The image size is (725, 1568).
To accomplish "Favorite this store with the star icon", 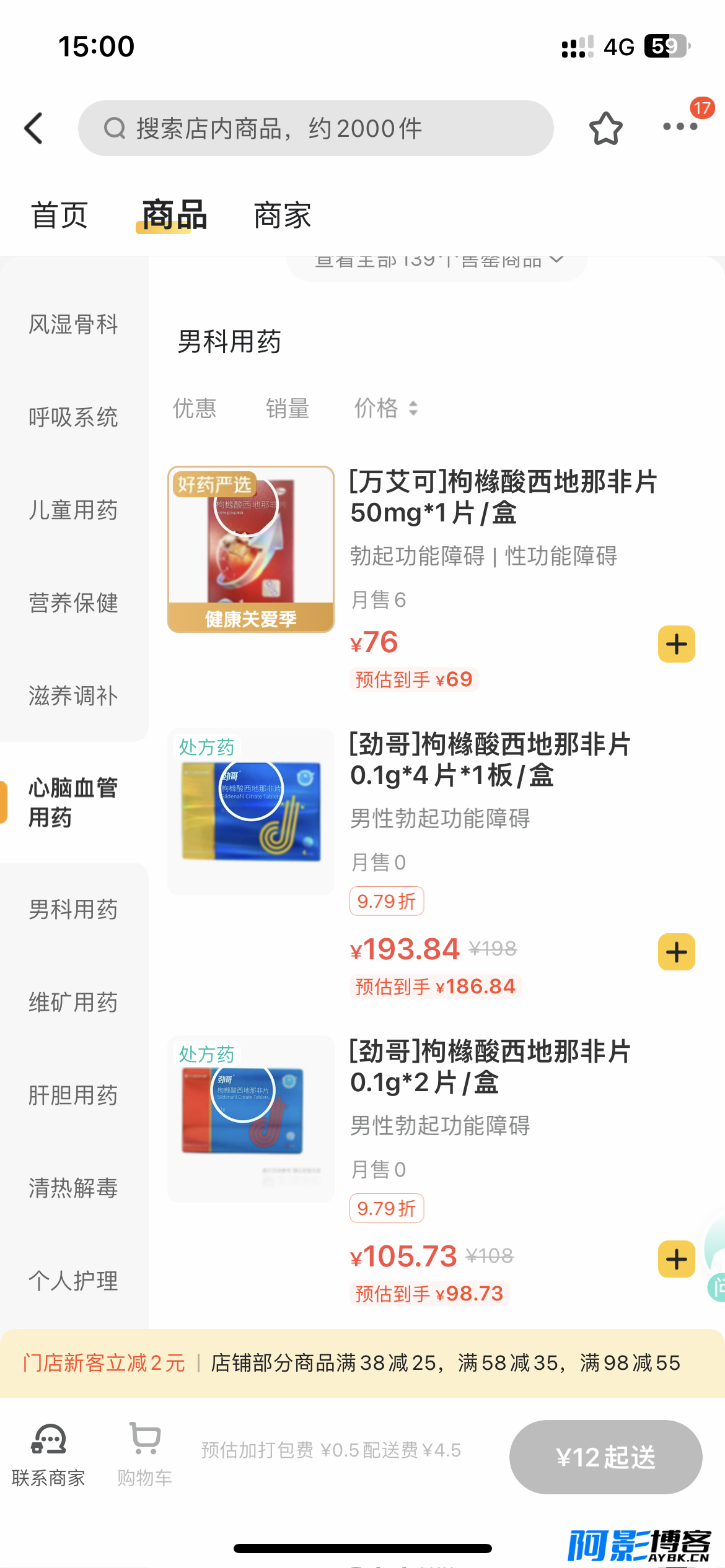I will coord(605,129).
